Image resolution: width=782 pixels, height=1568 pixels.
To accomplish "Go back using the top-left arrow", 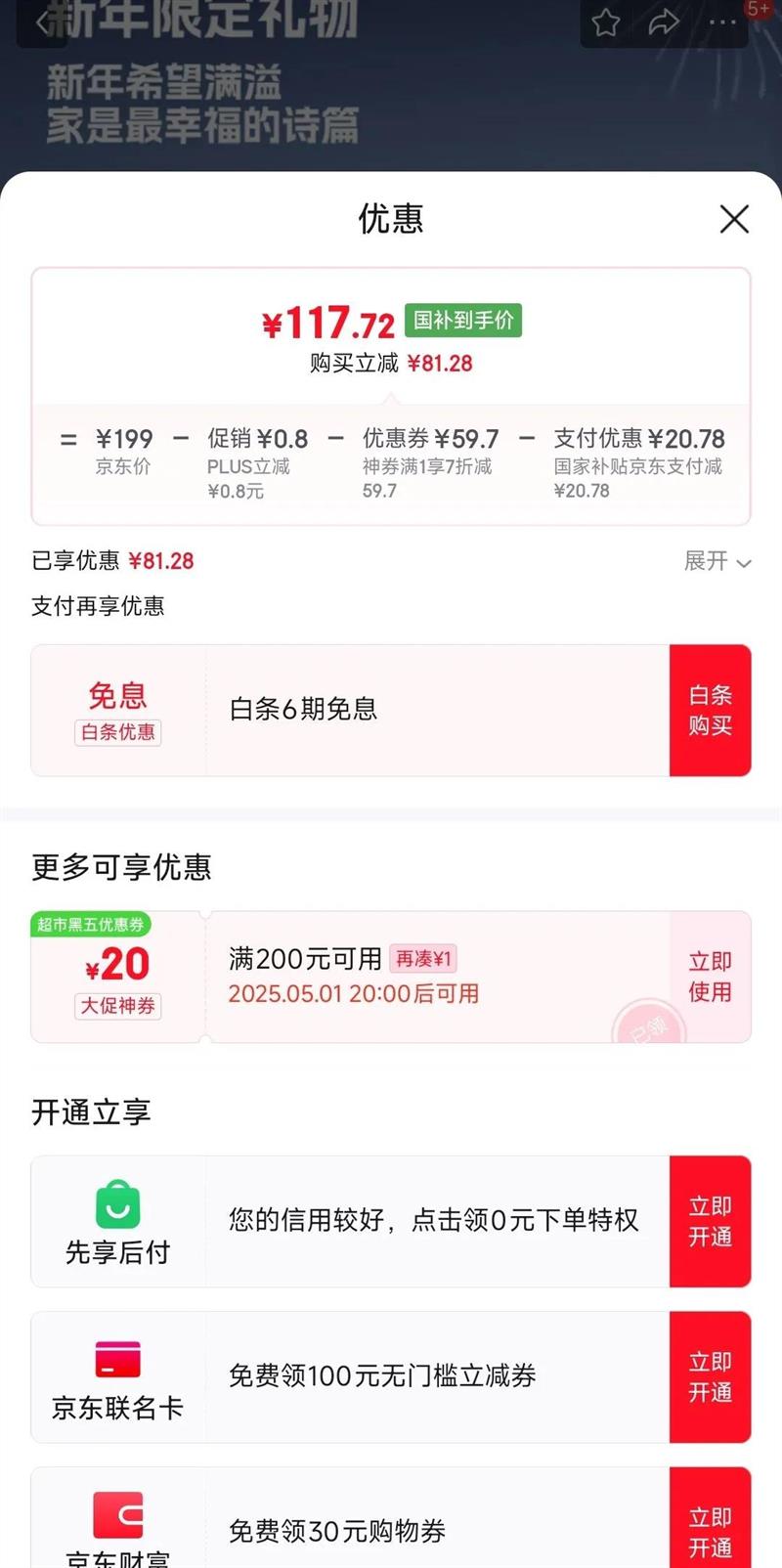I will [x=43, y=22].
